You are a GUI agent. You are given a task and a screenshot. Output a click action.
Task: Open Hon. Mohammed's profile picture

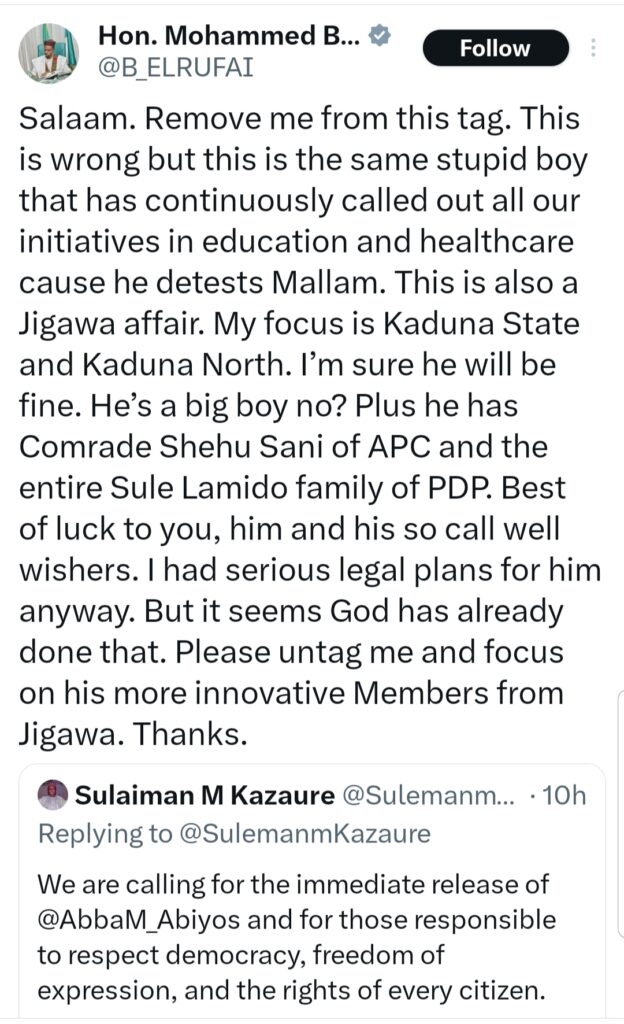click(48, 52)
